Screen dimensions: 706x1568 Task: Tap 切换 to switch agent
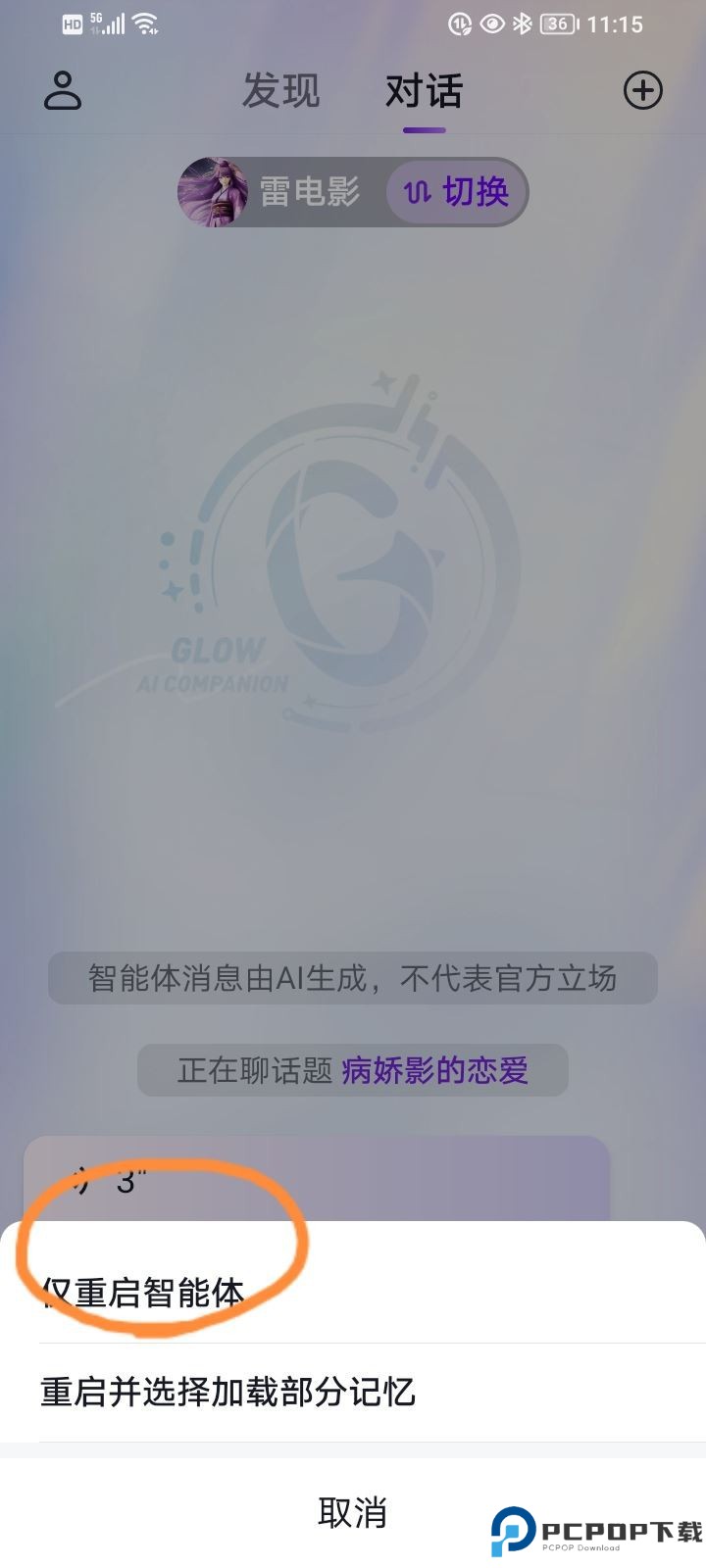(457, 191)
